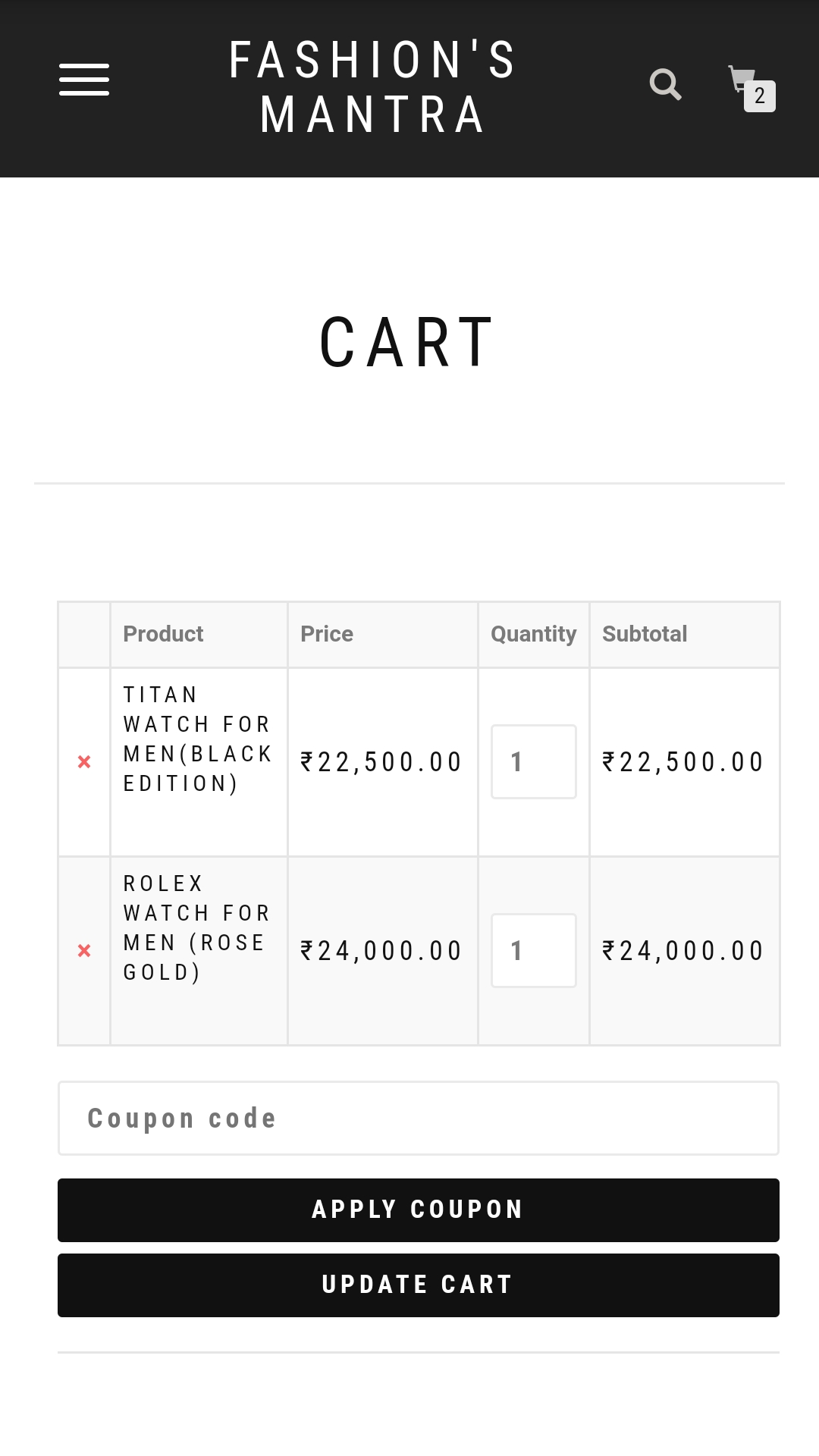Open the search icon in header
The image size is (819, 1456).
(666, 84)
